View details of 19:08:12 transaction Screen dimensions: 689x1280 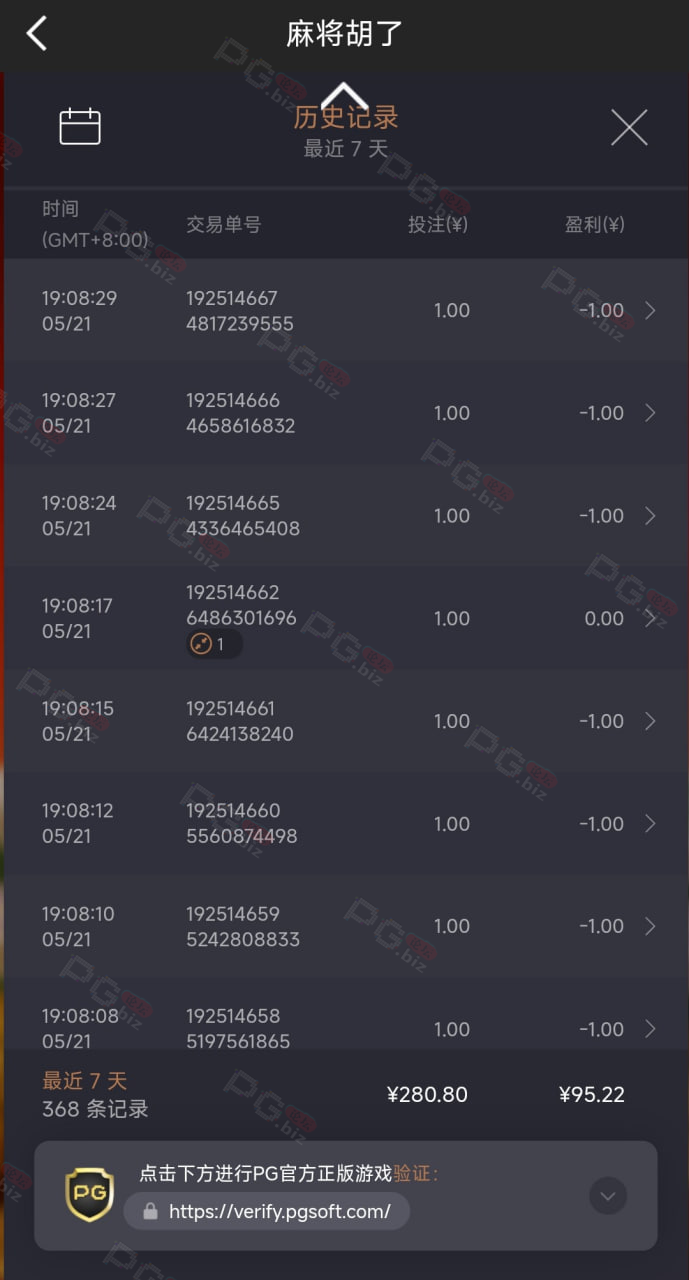(345, 823)
